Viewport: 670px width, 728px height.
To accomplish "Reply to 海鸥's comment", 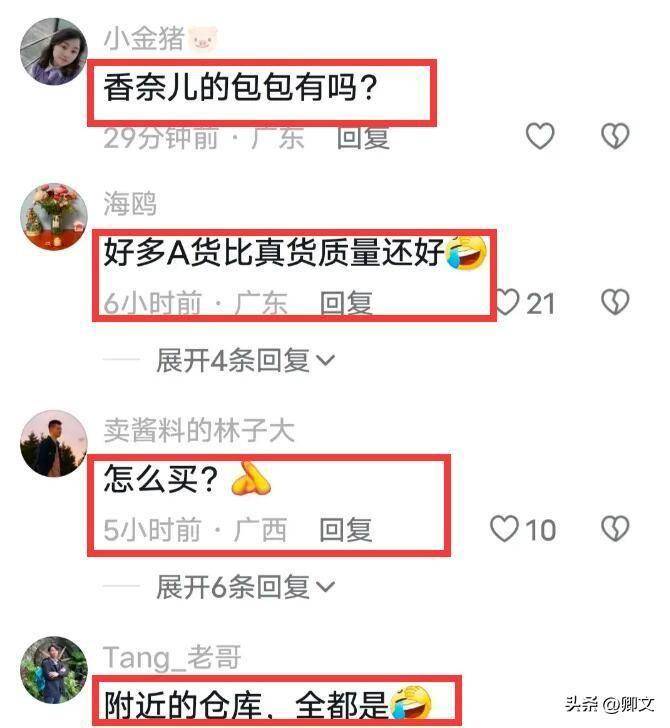I will point(346,303).
